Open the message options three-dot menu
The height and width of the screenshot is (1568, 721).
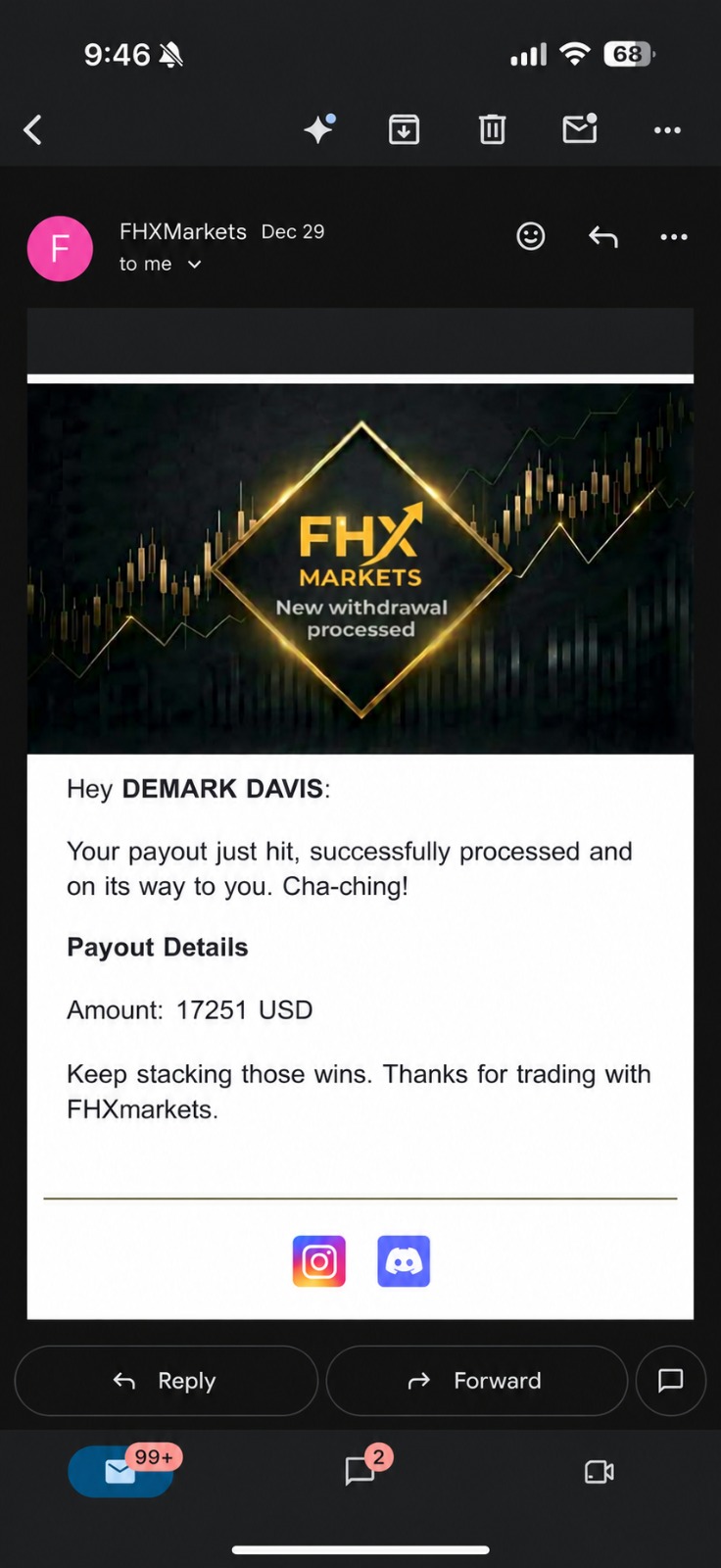pyautogui.click(x=674, y=236)
